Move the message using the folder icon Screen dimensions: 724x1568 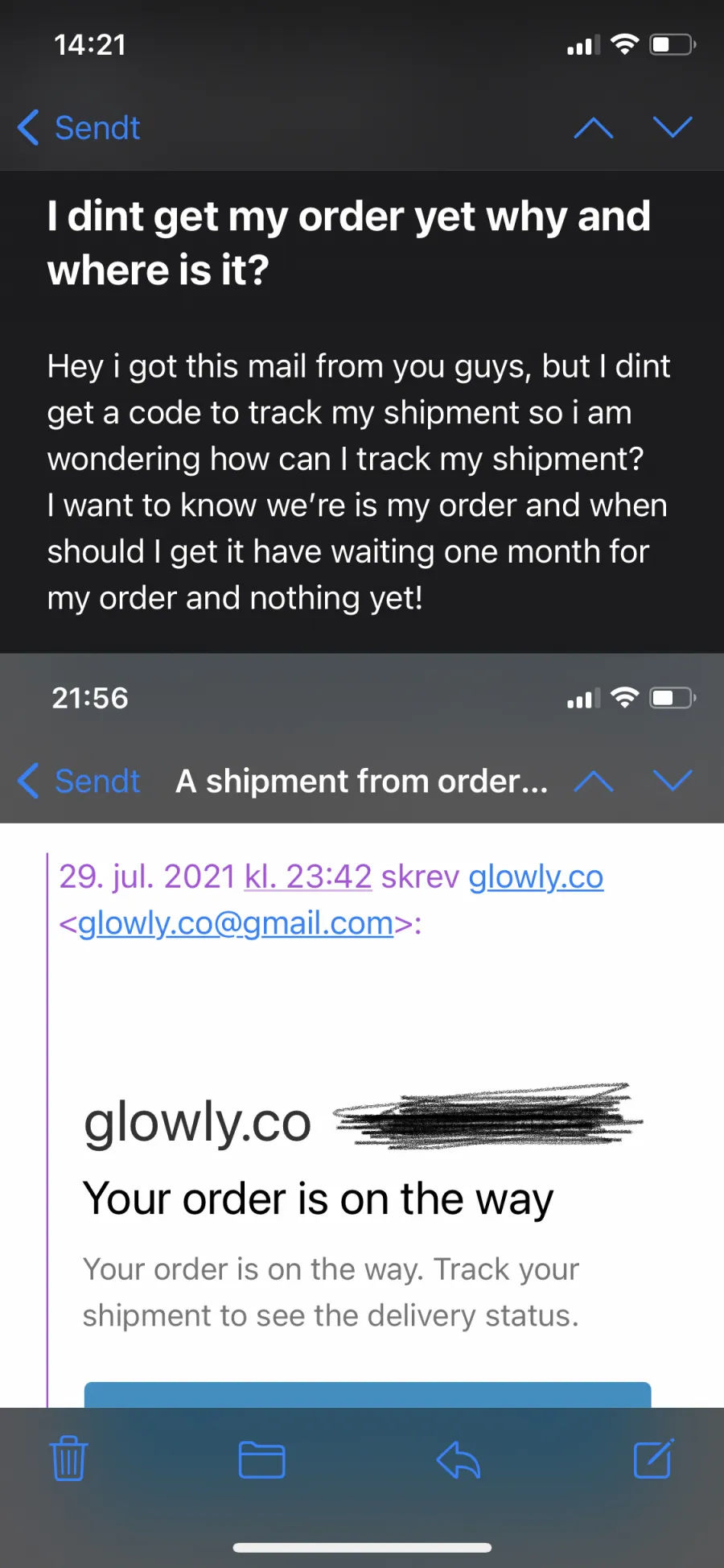pyautogui.click(x=262, y=1459)
